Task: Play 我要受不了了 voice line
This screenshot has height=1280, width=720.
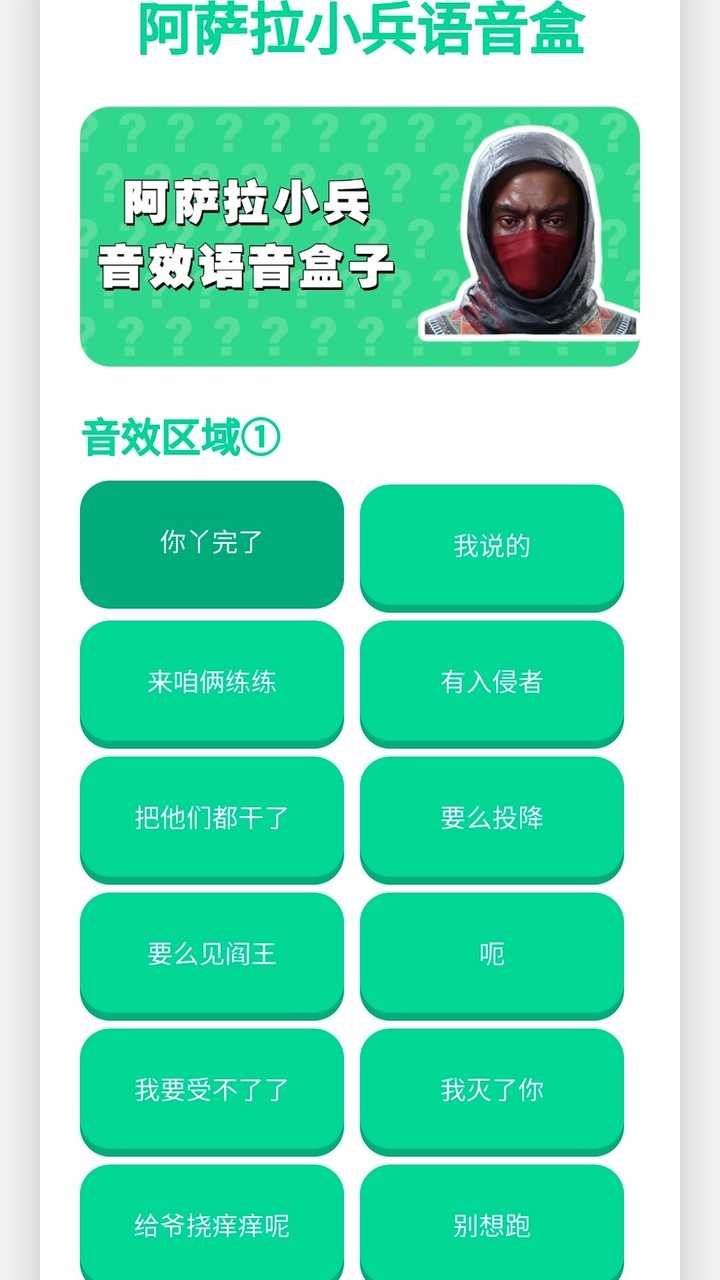Action: point(212,1090)
